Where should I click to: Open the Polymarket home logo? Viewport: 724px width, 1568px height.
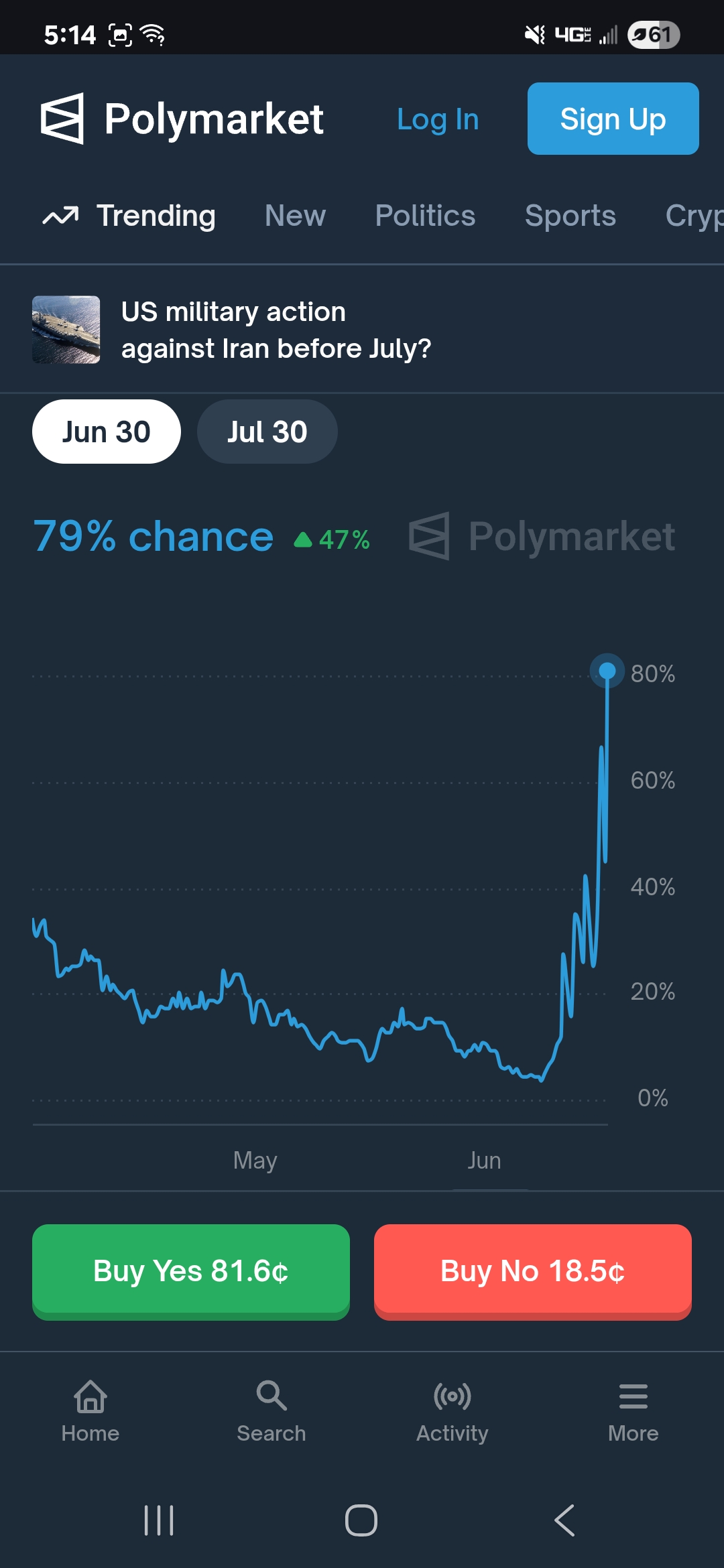[182, 119]
